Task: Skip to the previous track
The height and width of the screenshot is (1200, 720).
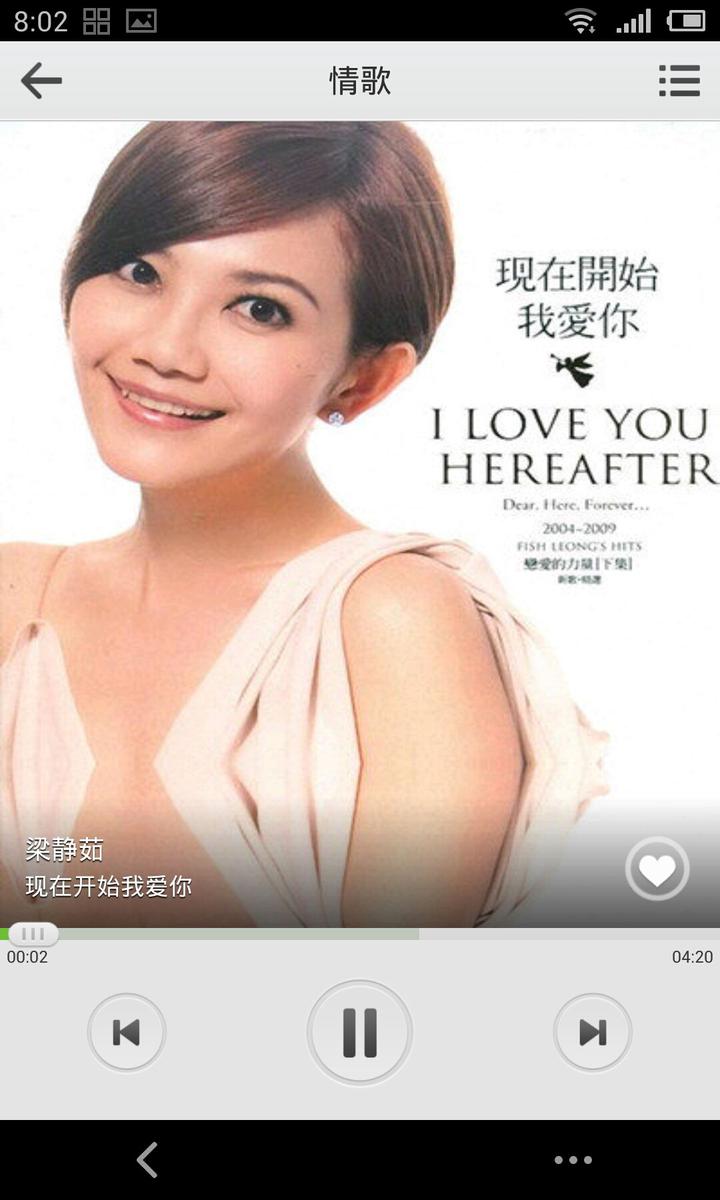Action: [127, 1032]
